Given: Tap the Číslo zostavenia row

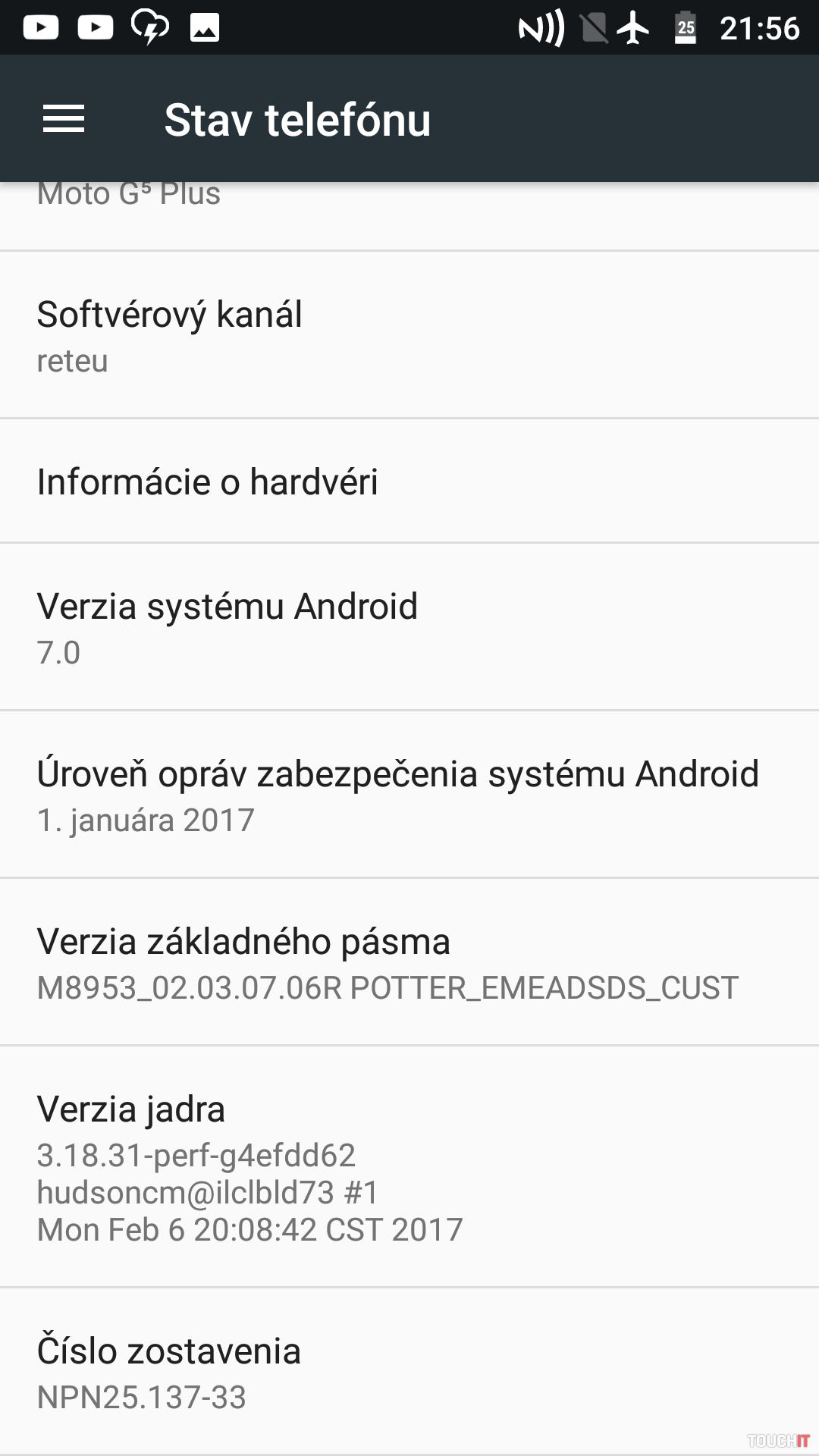Looking at the screenshot, I should 409,1372.
